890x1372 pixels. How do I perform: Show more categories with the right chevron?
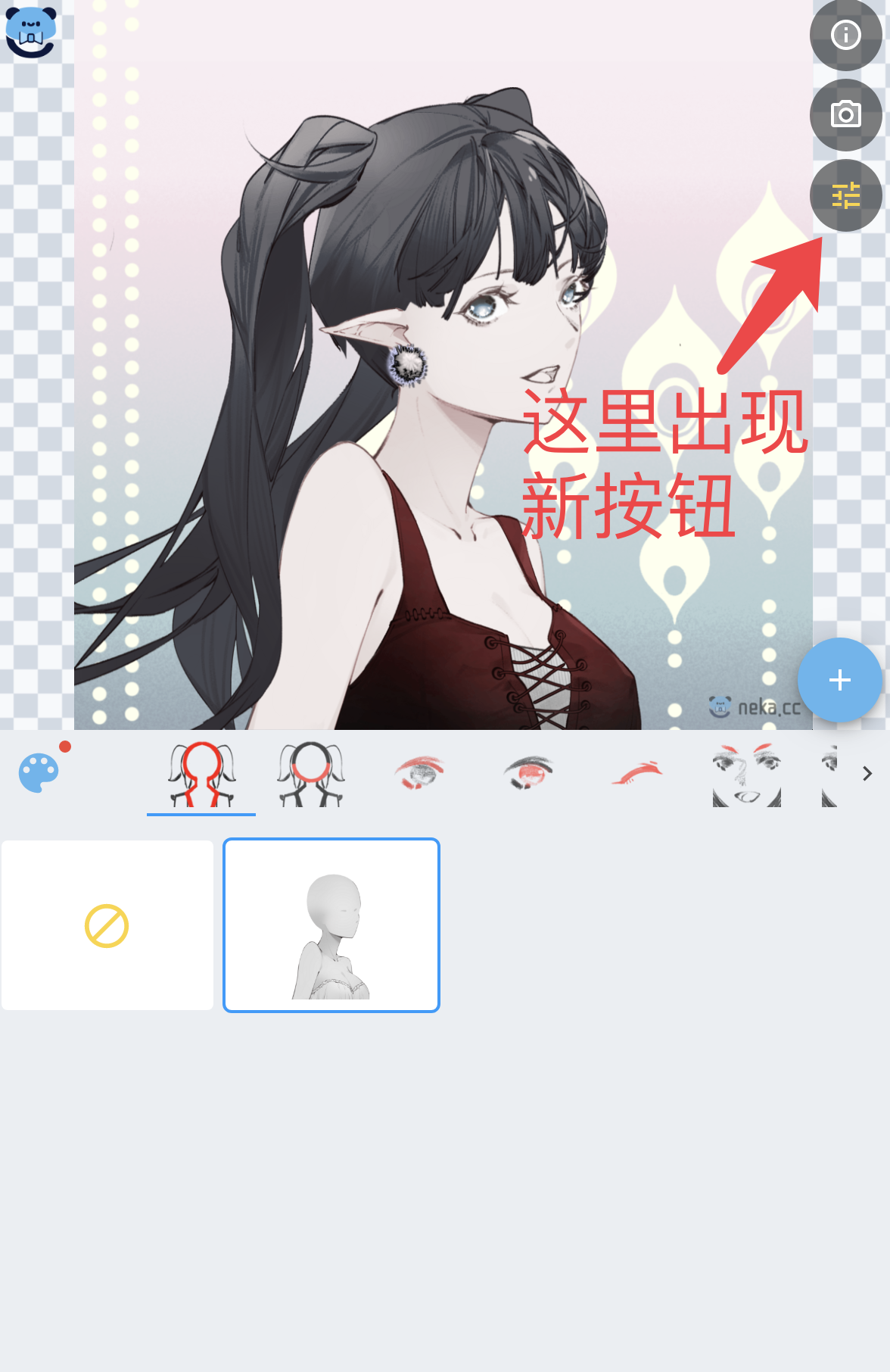click(867, 774)
